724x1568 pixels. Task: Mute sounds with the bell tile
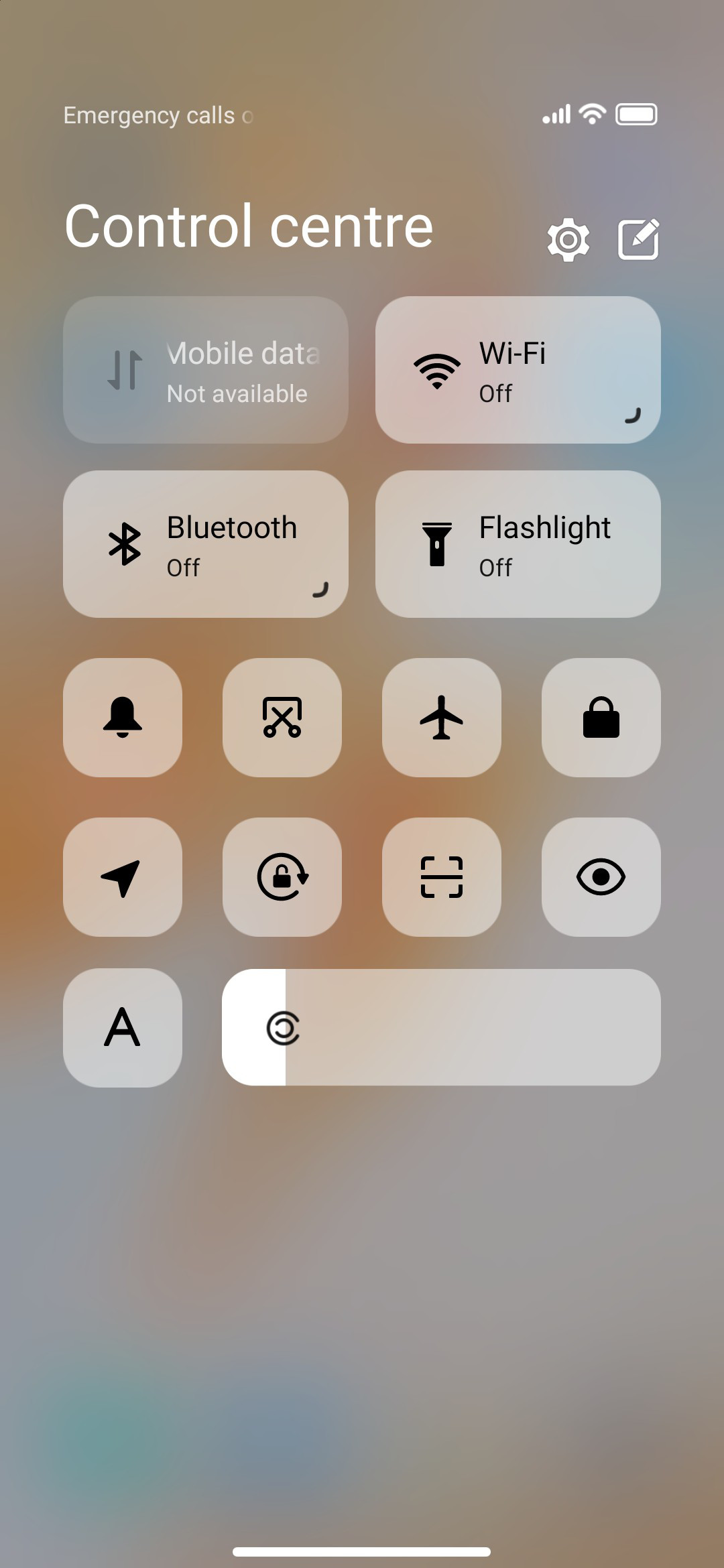pyautogui.click(x=123, y=718)
